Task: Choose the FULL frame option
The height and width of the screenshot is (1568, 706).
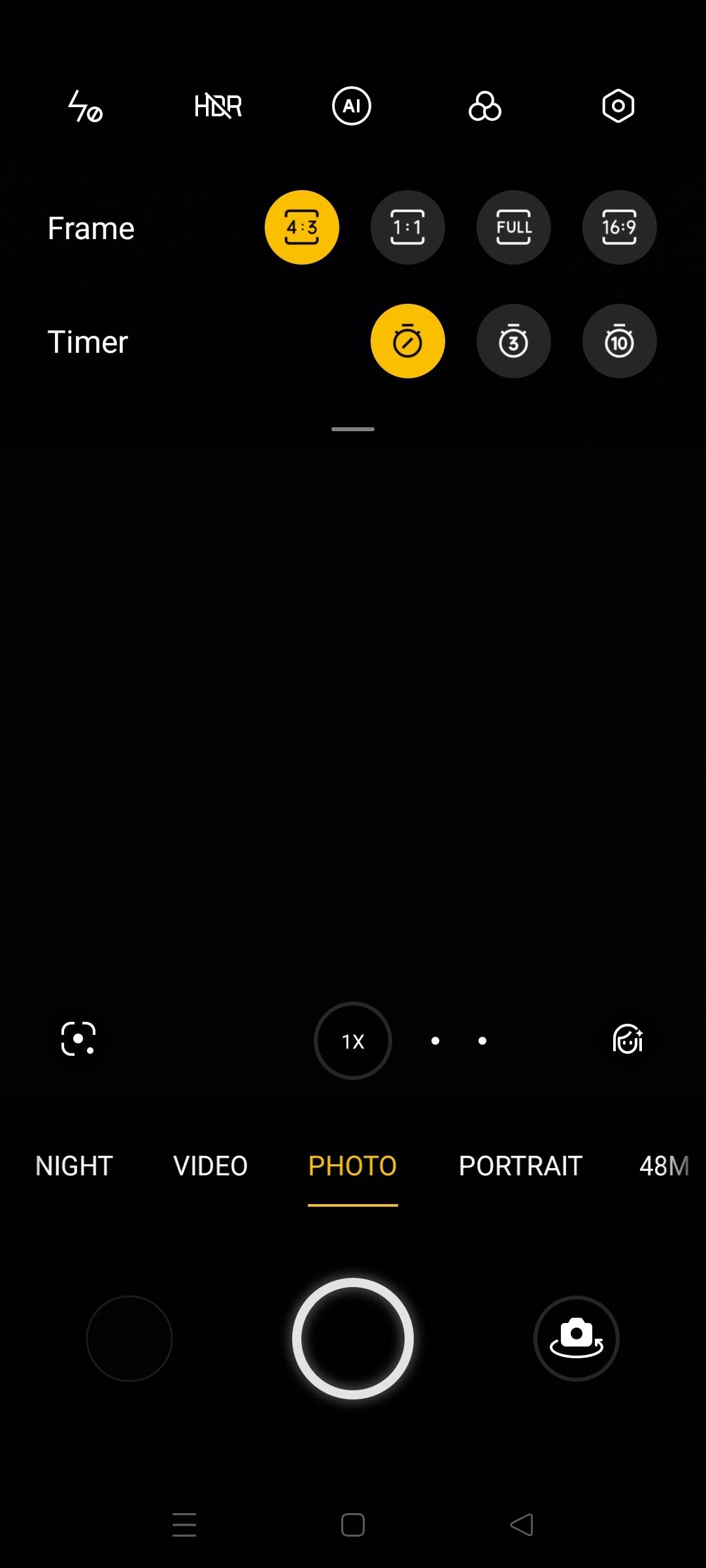Action: pos(514,227)
